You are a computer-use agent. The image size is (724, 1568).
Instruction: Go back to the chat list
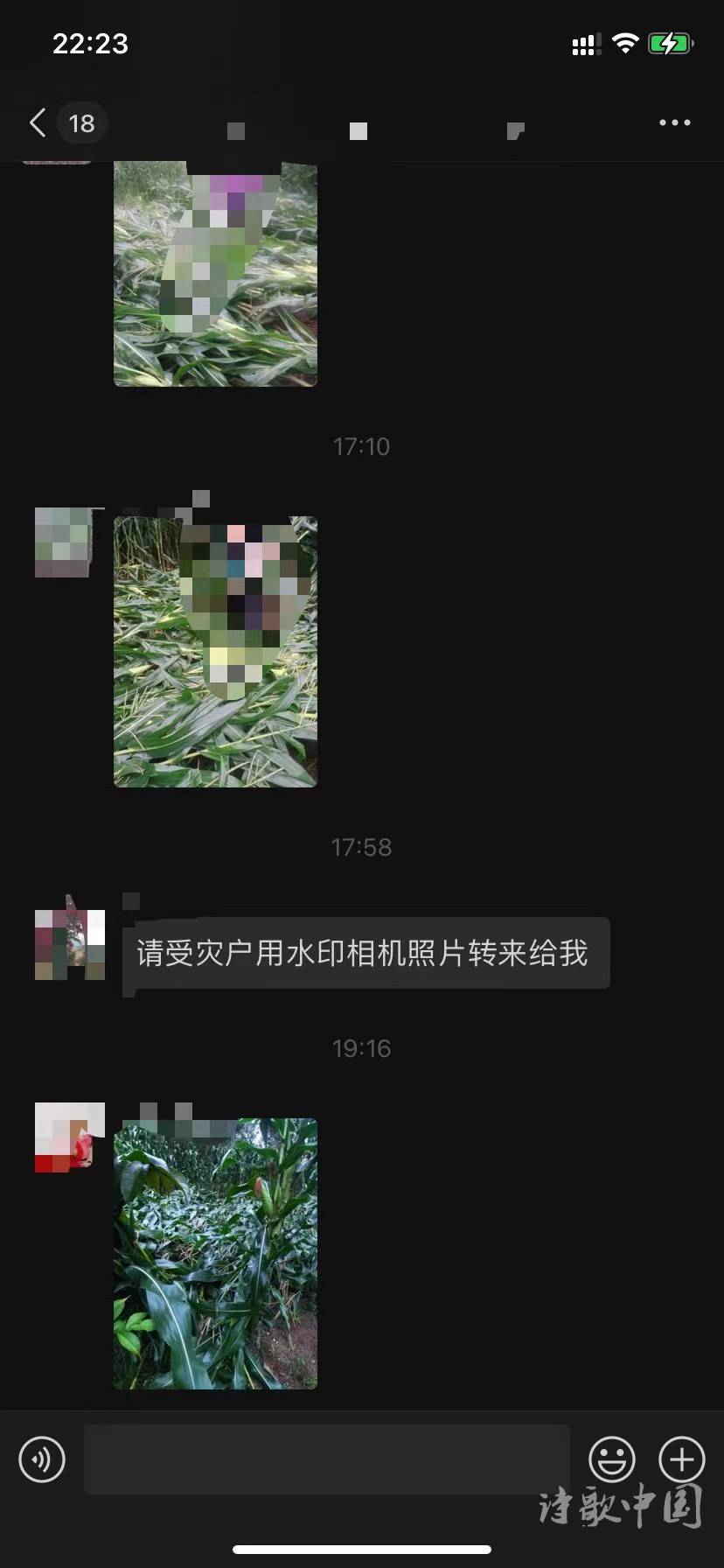tap(38, 123)
